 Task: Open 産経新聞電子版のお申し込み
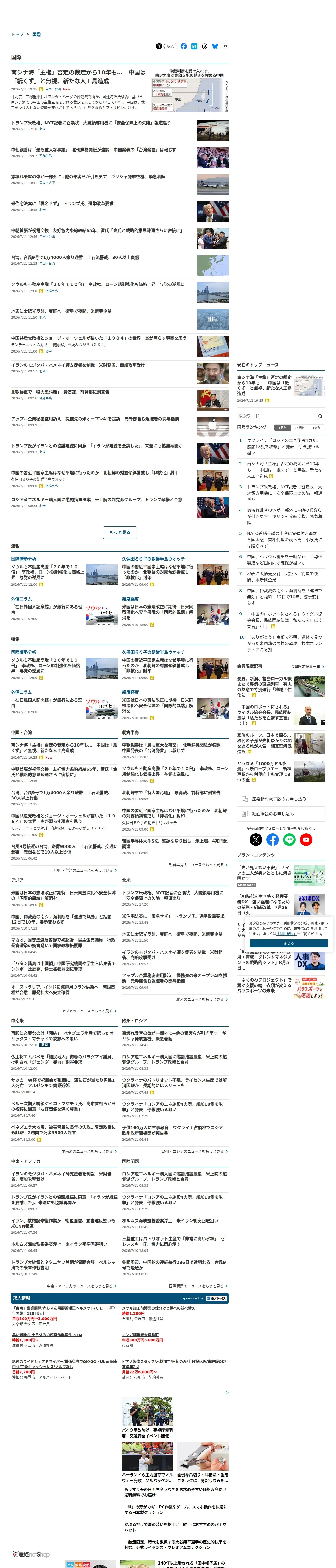[281, 799]
